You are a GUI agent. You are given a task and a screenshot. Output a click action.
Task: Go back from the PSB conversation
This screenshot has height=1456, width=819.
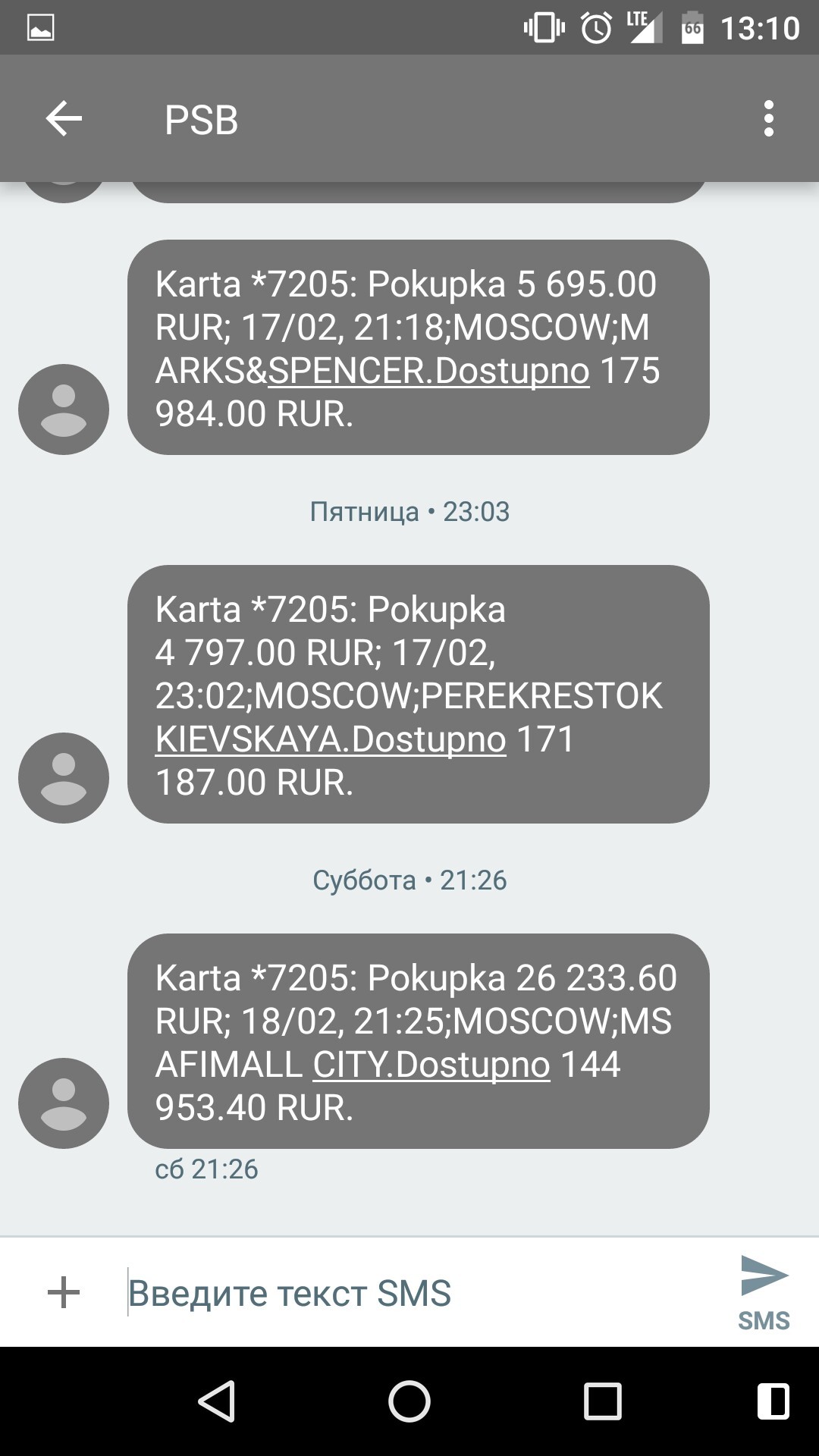click(64, 119)
